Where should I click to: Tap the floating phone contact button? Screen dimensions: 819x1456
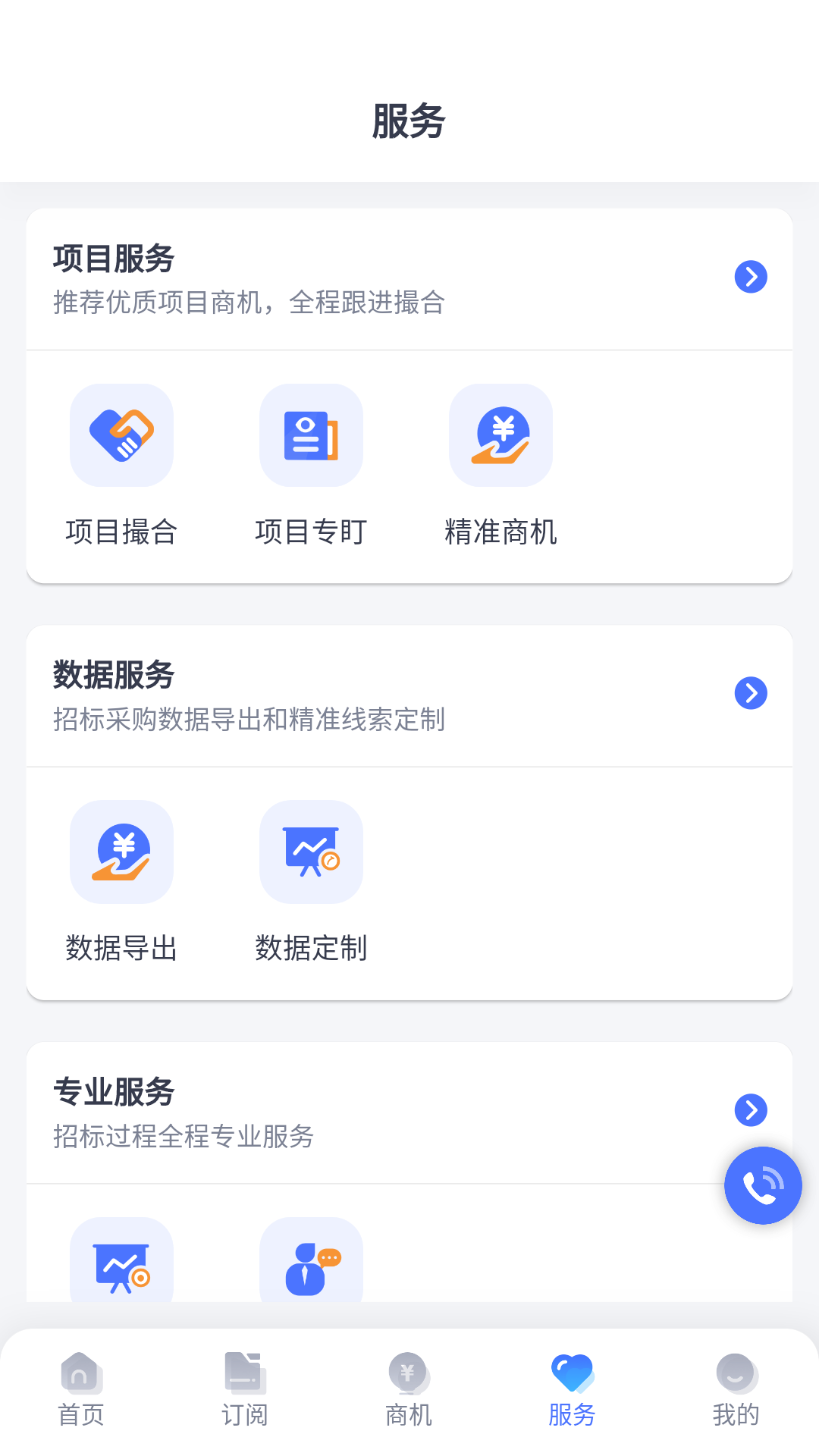pos(763,1185)
